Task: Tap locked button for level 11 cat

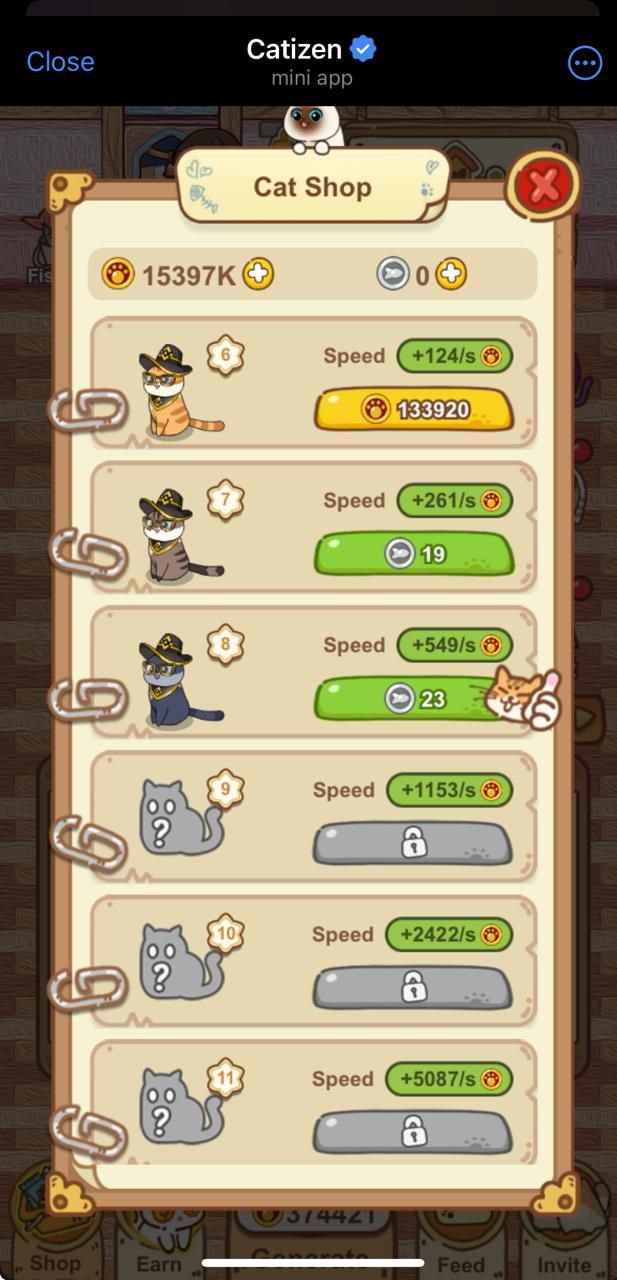Action: click(412, 1133)
